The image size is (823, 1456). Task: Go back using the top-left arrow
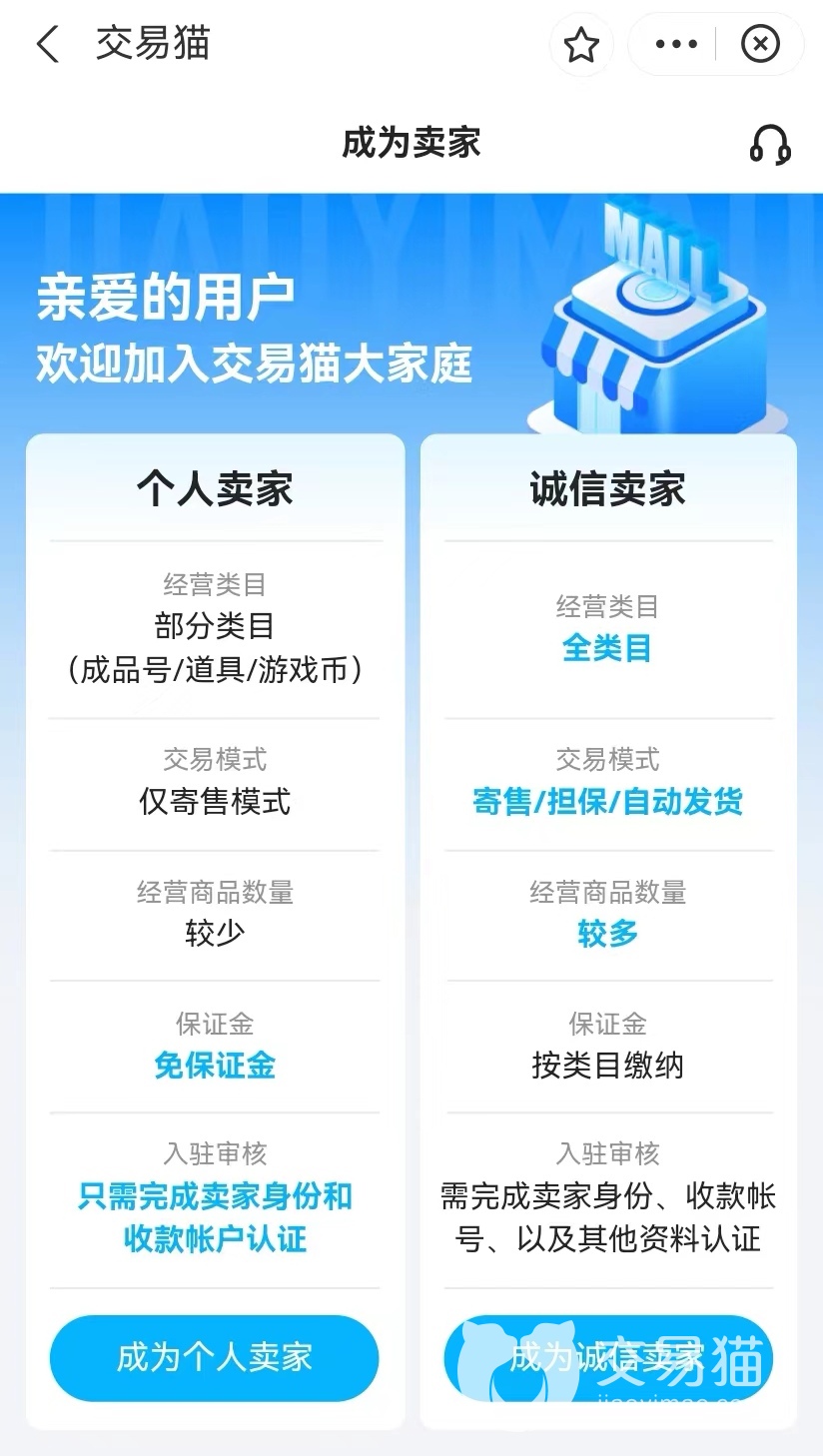tap(47, 45)
